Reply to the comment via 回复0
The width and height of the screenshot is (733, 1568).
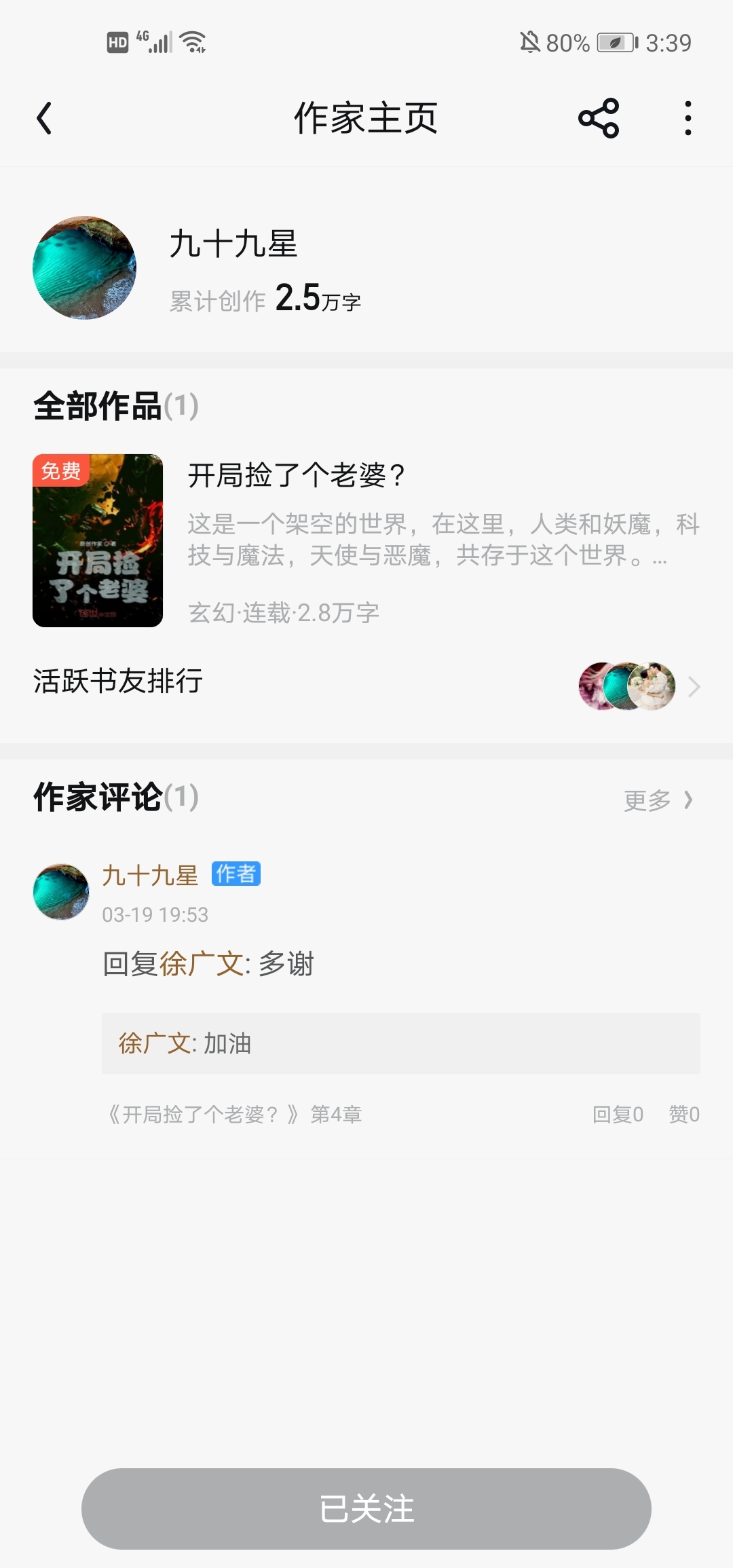617,1114
